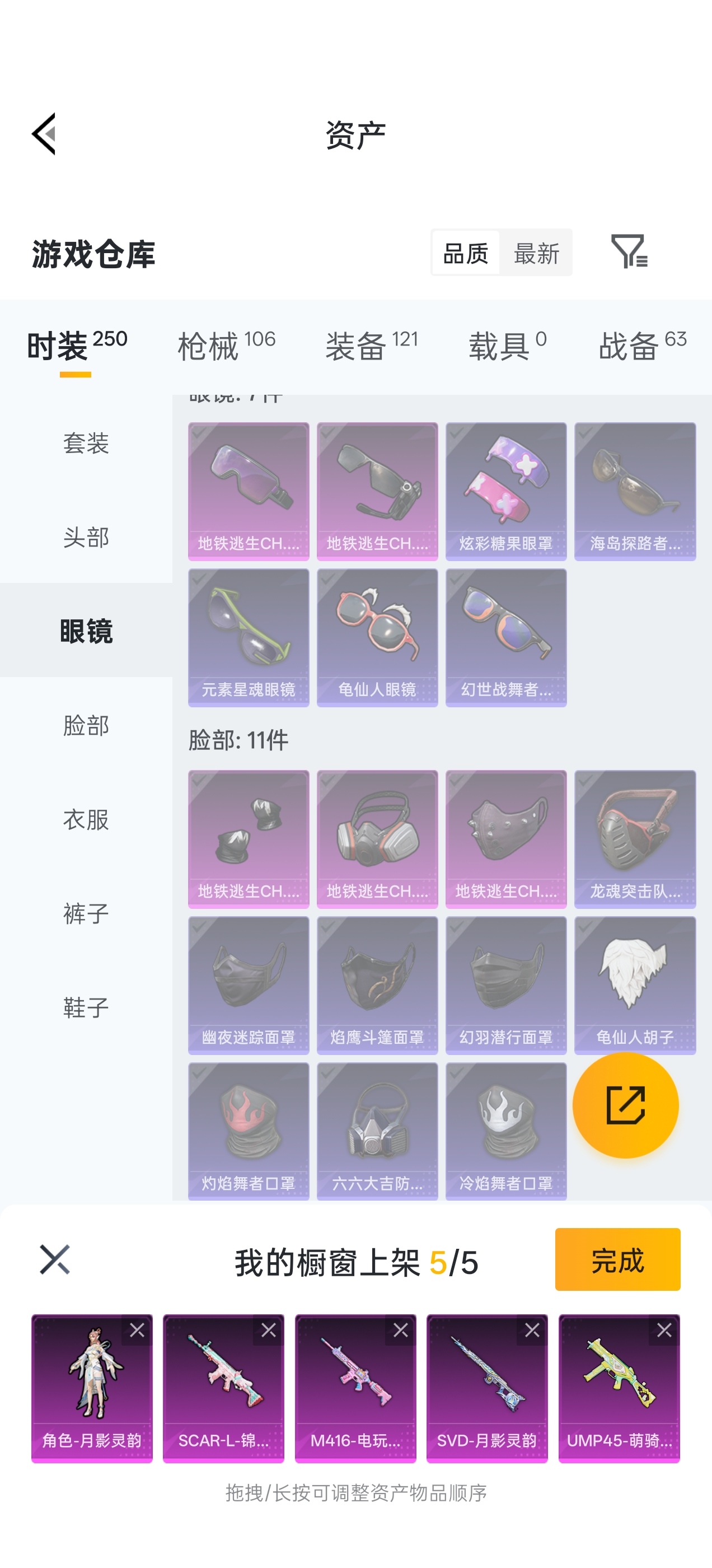Jump to the 脸部 category
This screenshot has width=712, height=1568.
tap(86, 726)
